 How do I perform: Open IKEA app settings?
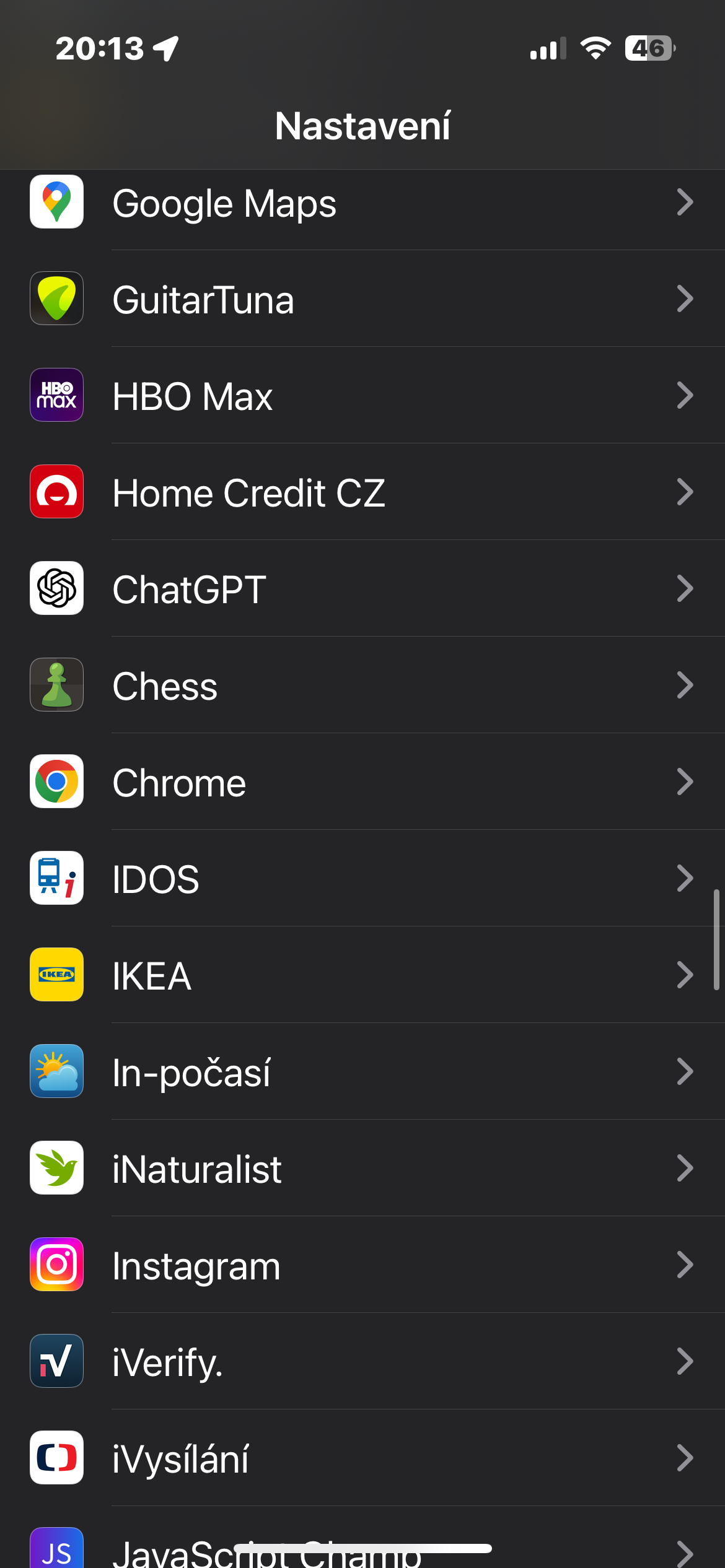(x=362, y=975)
